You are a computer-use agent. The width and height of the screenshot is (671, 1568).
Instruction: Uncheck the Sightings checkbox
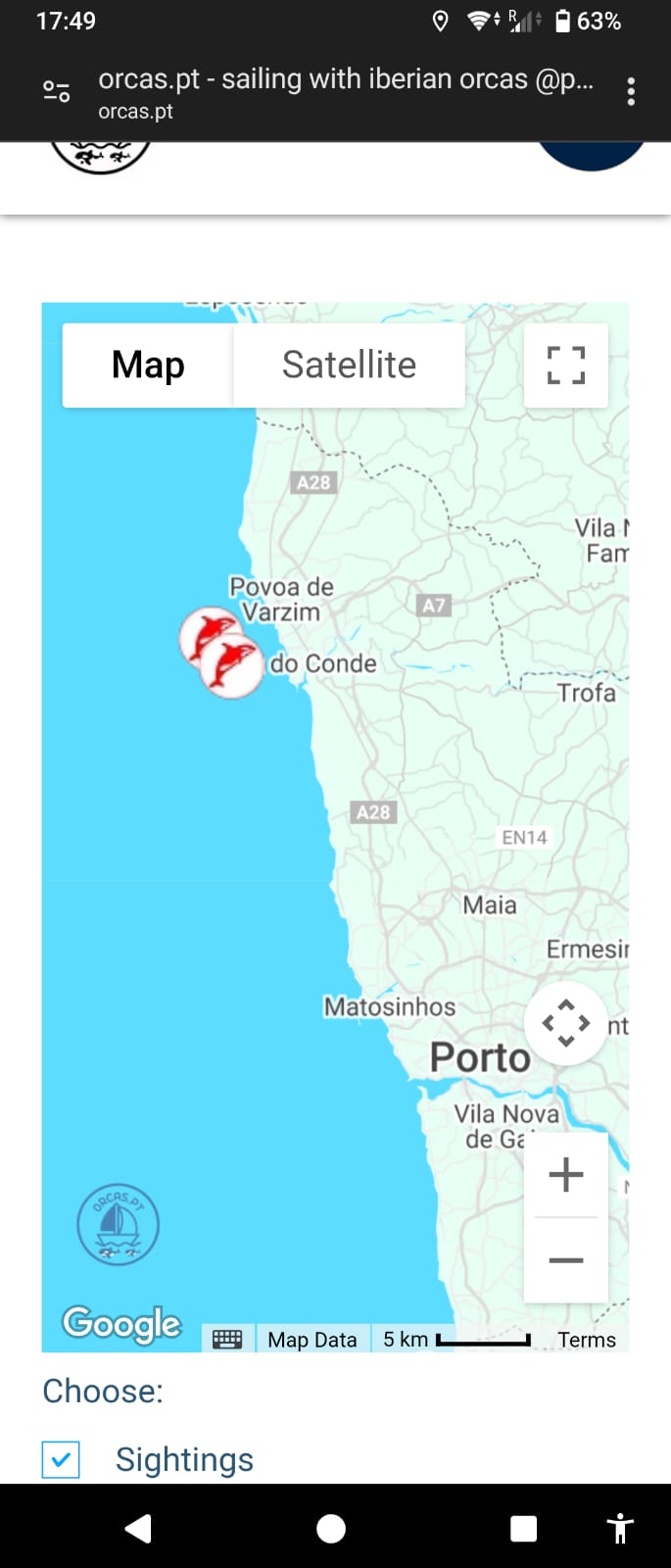[x=61, y=1459]
